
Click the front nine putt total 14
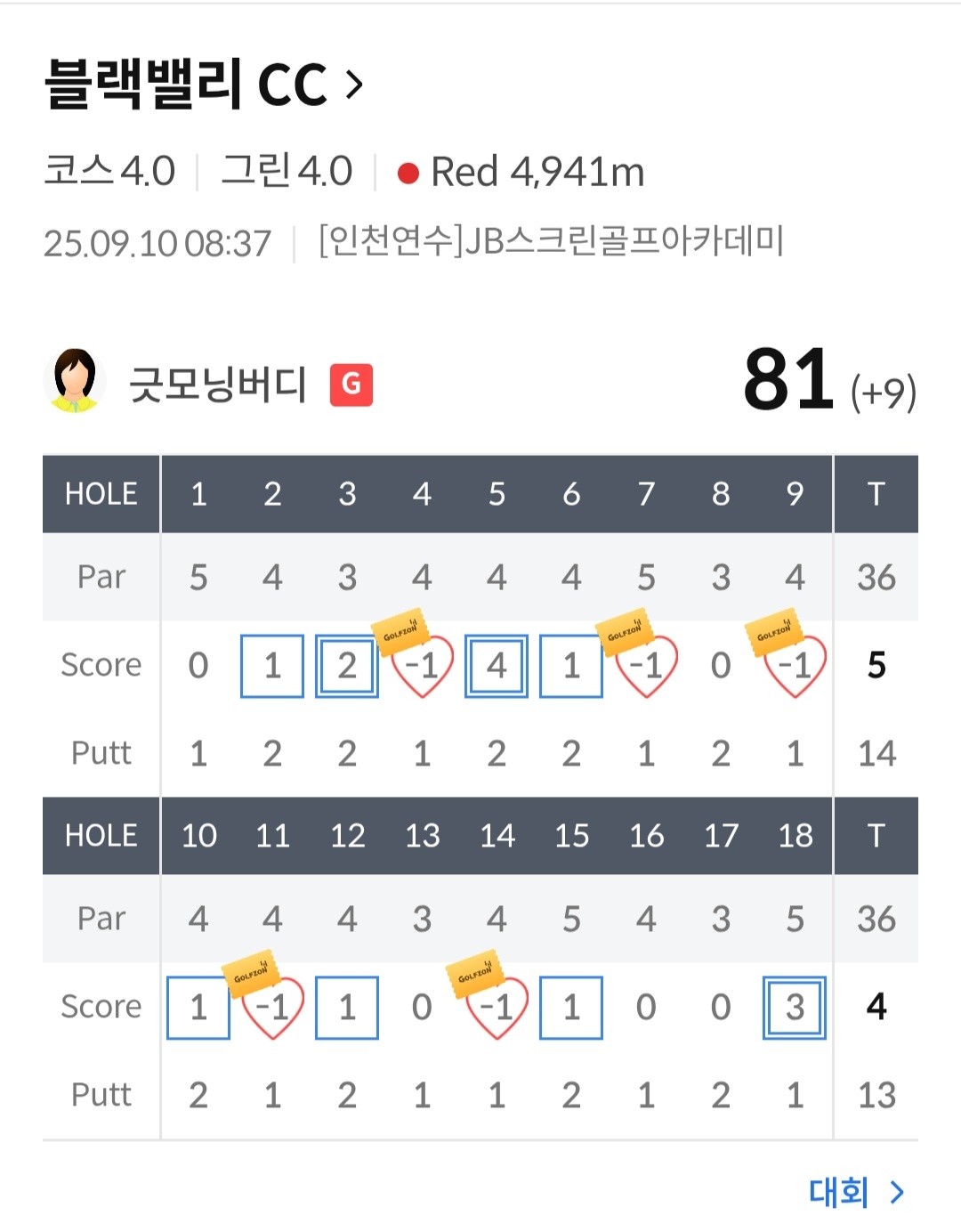click(x=876, y=753)
